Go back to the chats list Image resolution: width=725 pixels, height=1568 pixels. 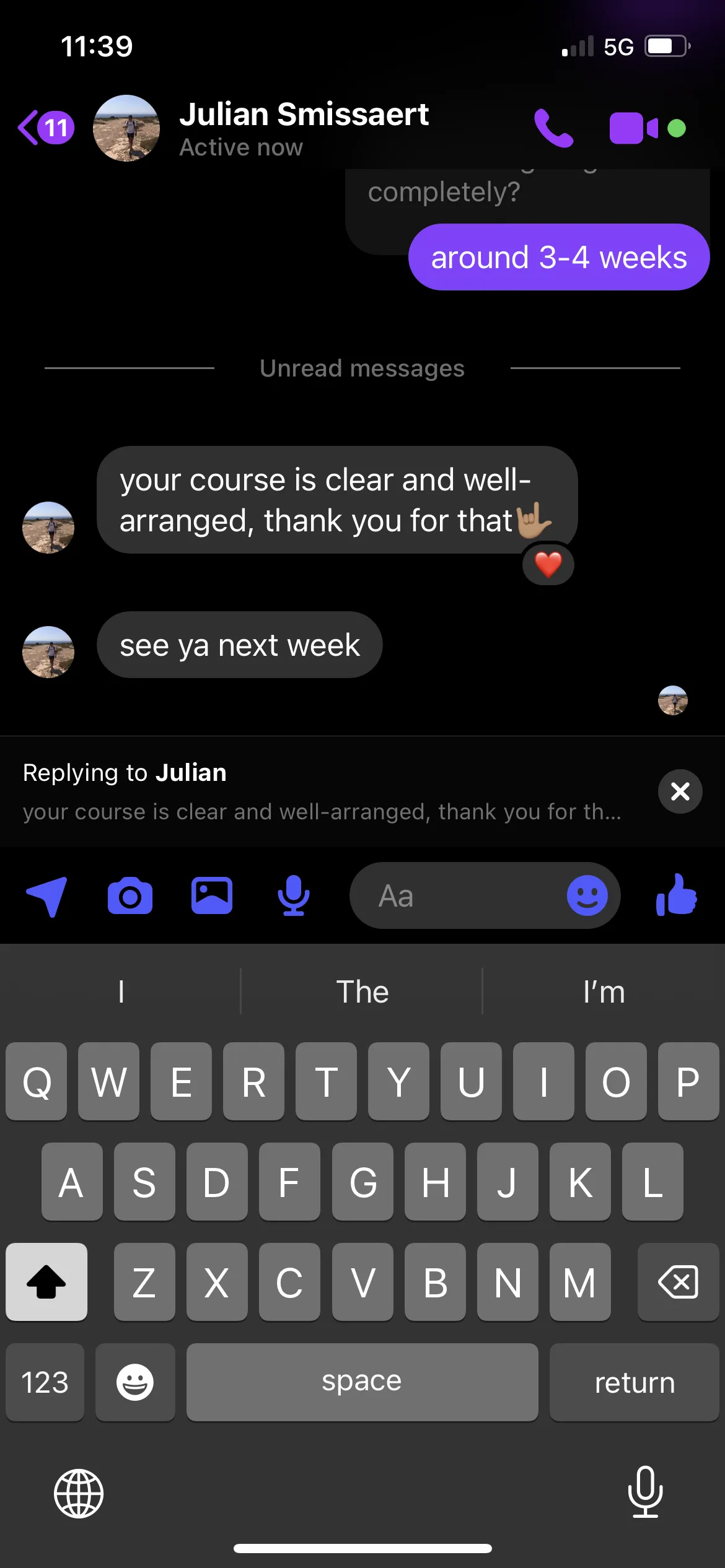tap(45, 128)
